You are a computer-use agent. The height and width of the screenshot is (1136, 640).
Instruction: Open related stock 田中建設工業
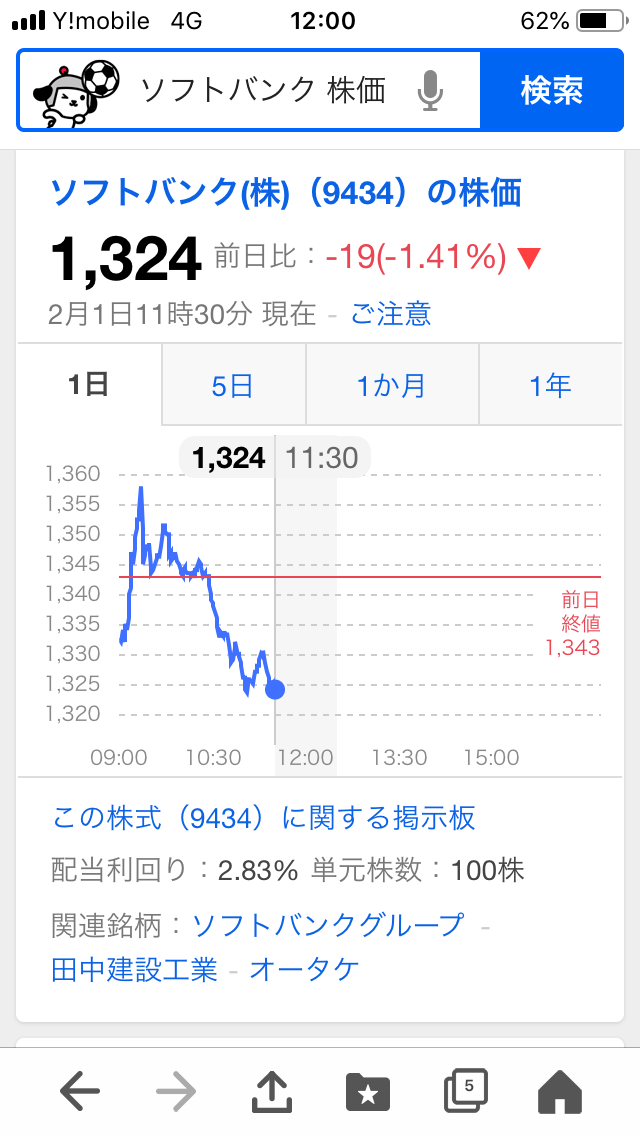(x=134, y=969)
